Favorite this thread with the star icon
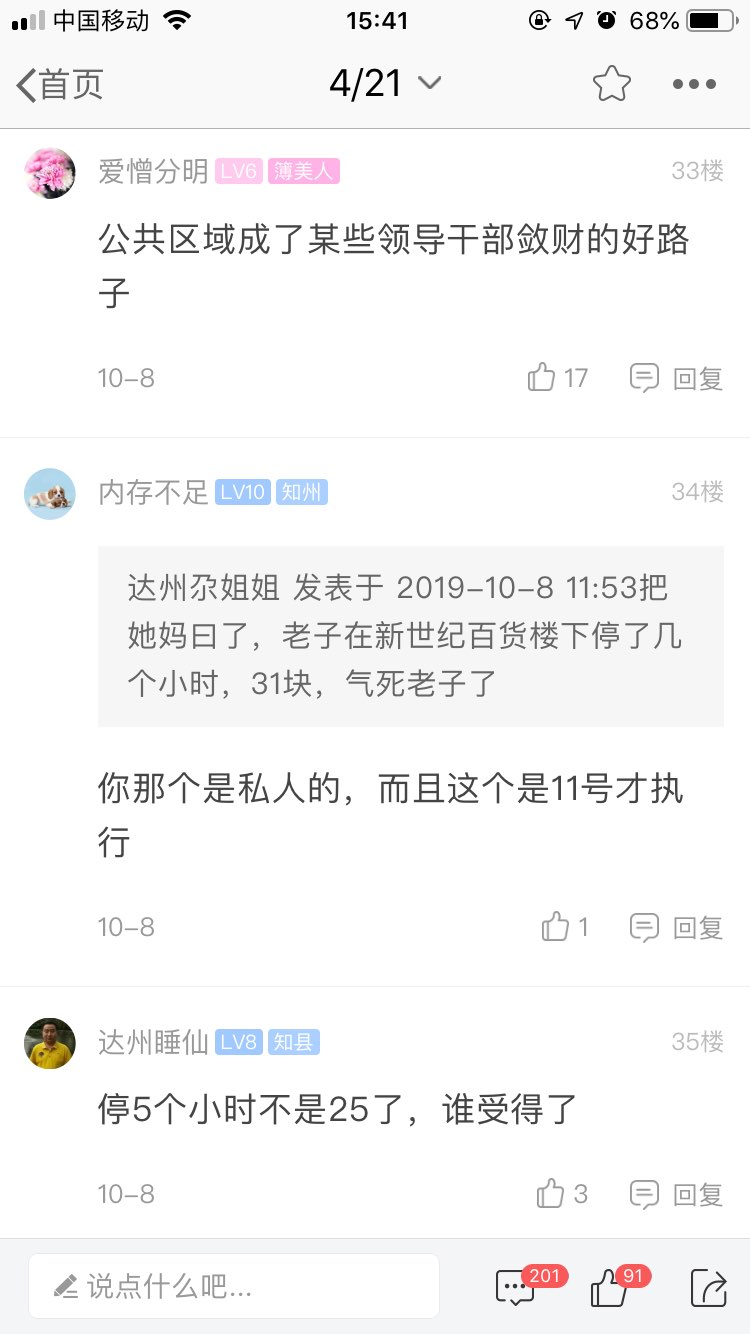The image size is (750, 1334). point(611,84)
